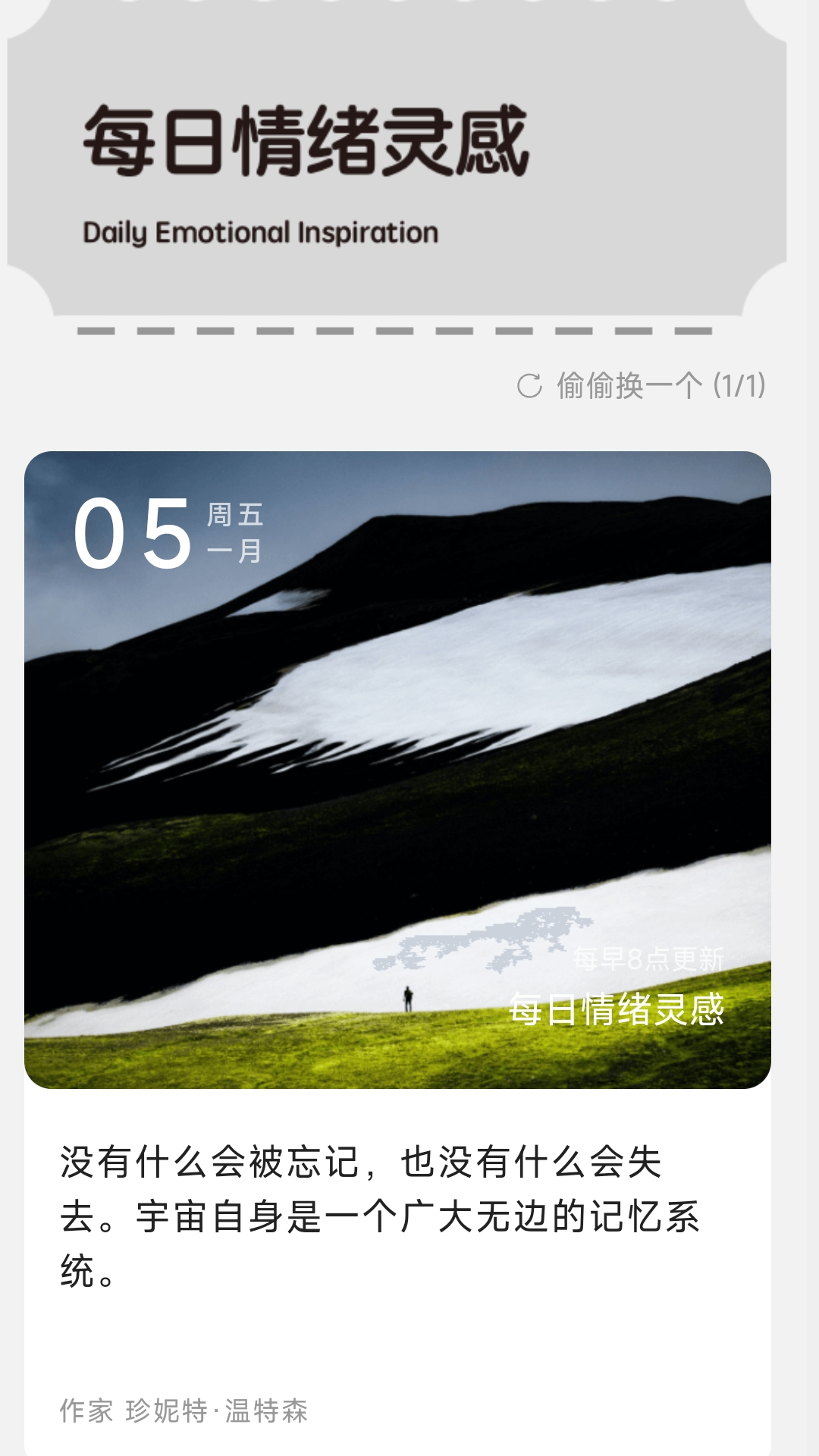Click the refresh circular arrow icon
The height and width of the screenshot is (1456, 819).
click(531, 387)
